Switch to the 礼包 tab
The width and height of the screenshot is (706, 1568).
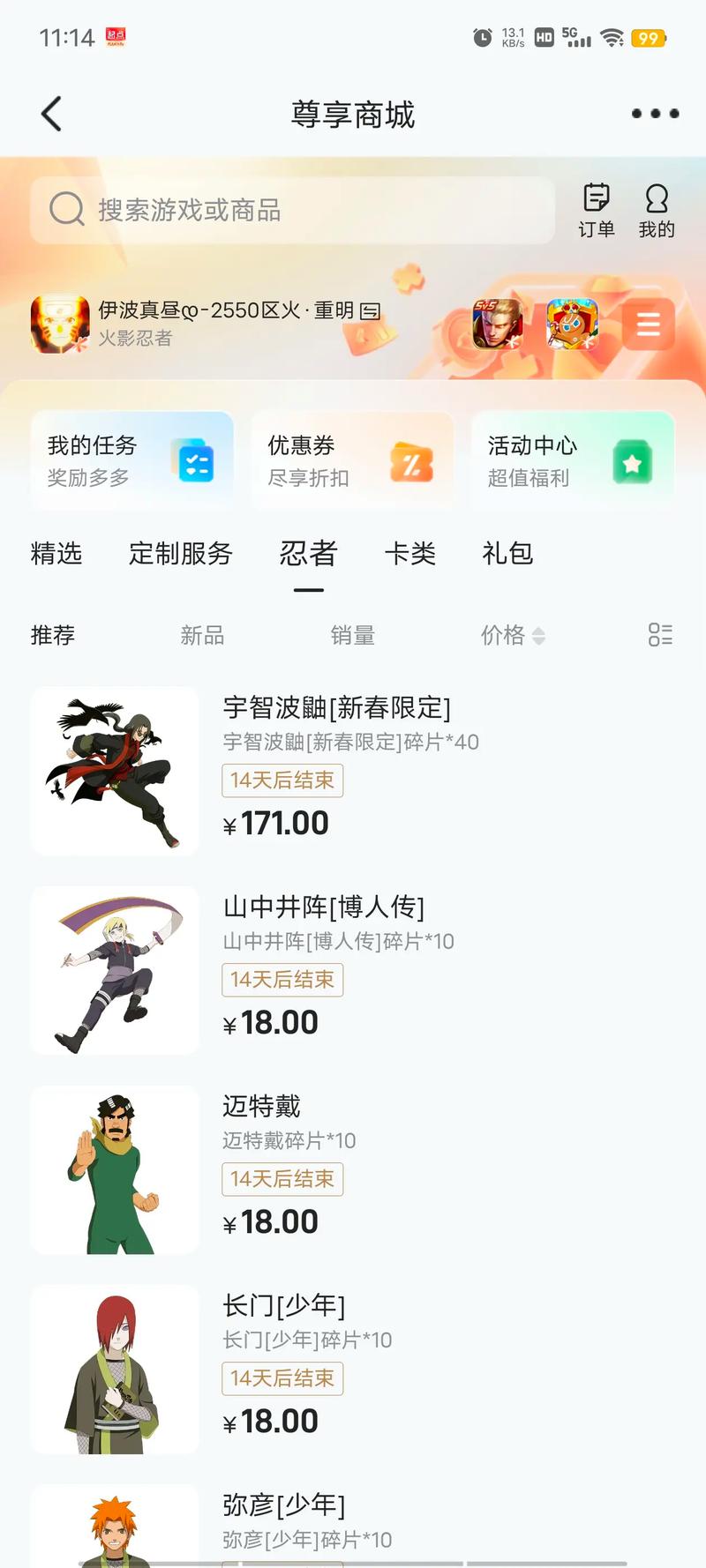coord(507,554)
